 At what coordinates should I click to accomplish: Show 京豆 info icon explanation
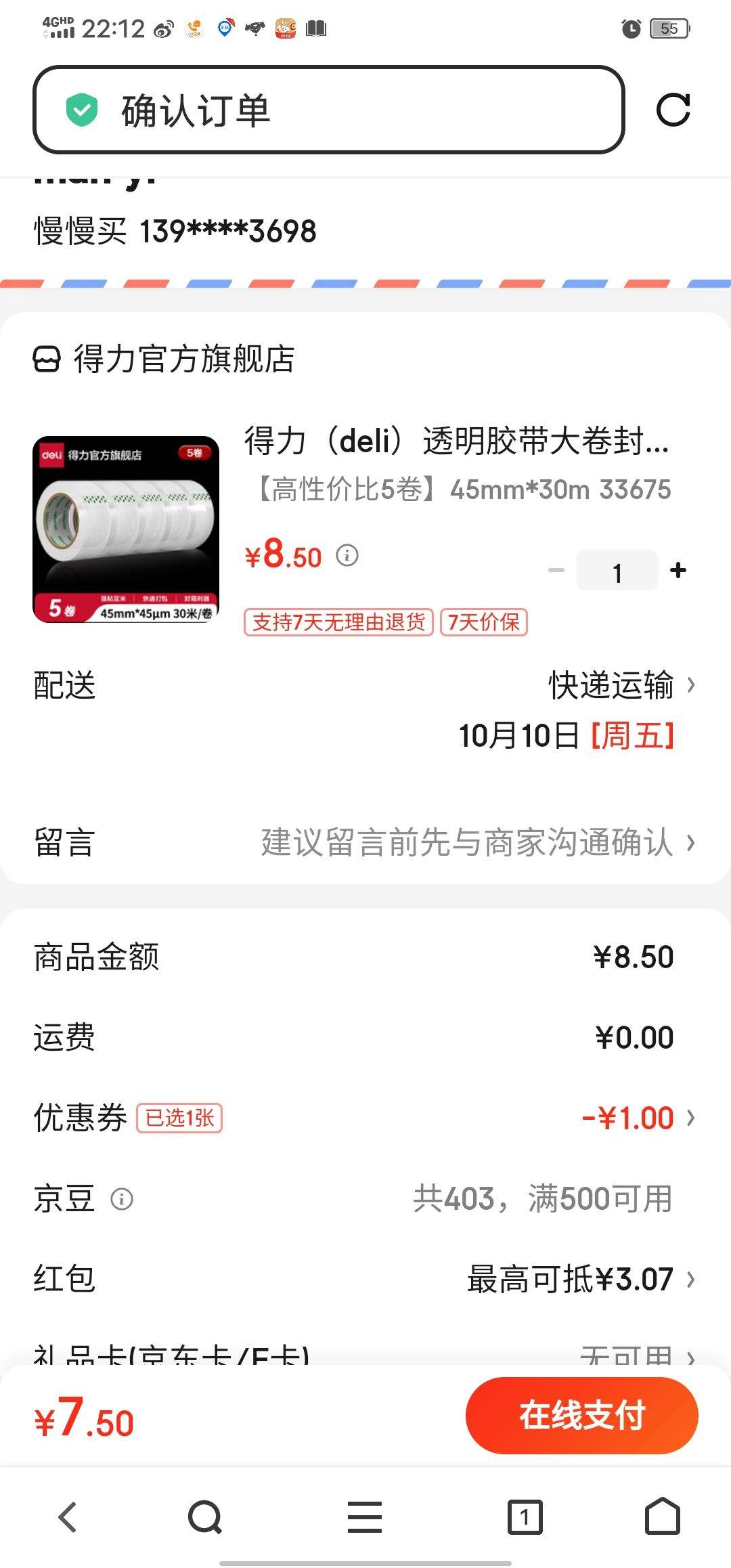(122, 1199)
